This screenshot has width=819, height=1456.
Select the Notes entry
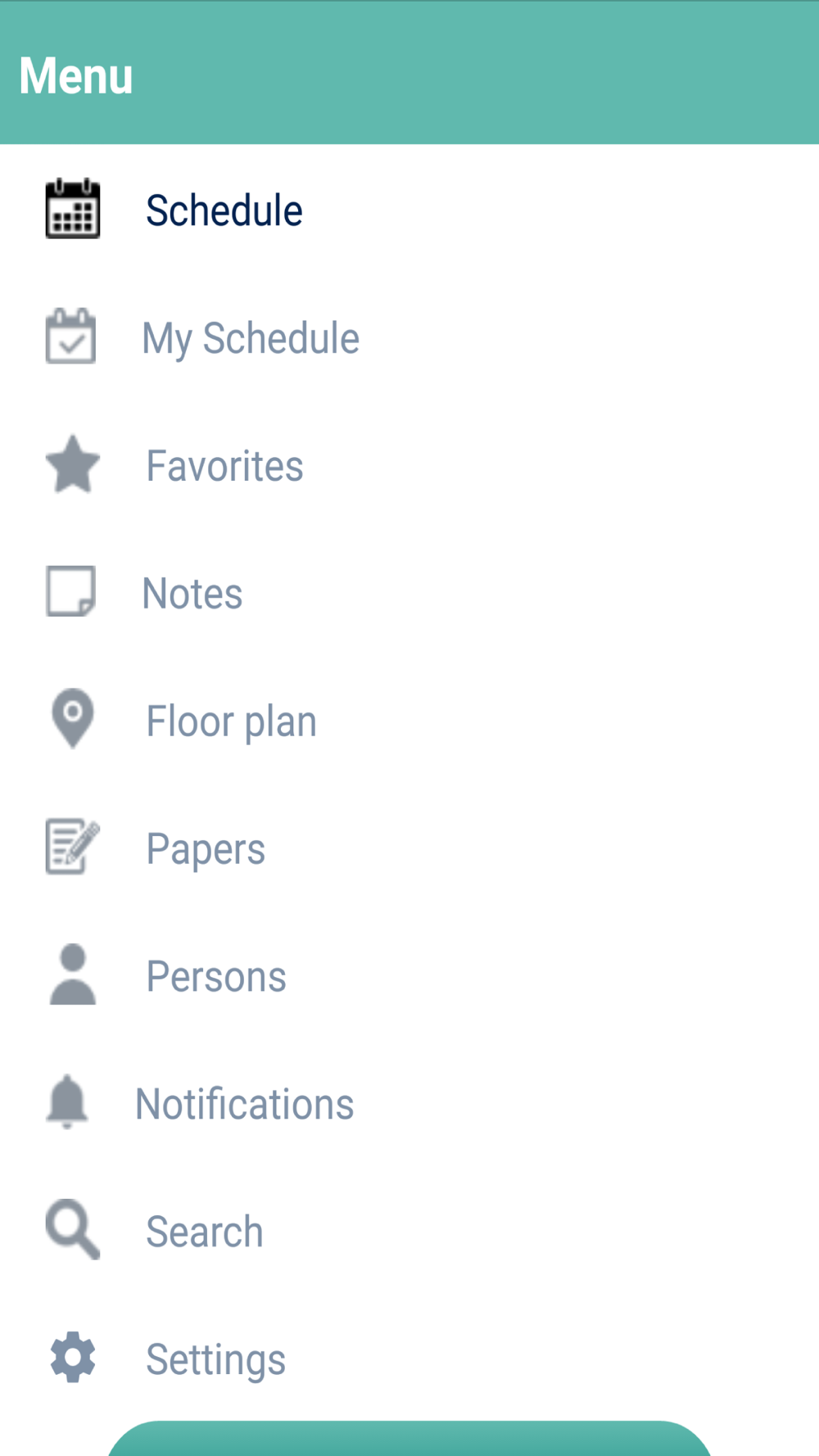(192, 594)
